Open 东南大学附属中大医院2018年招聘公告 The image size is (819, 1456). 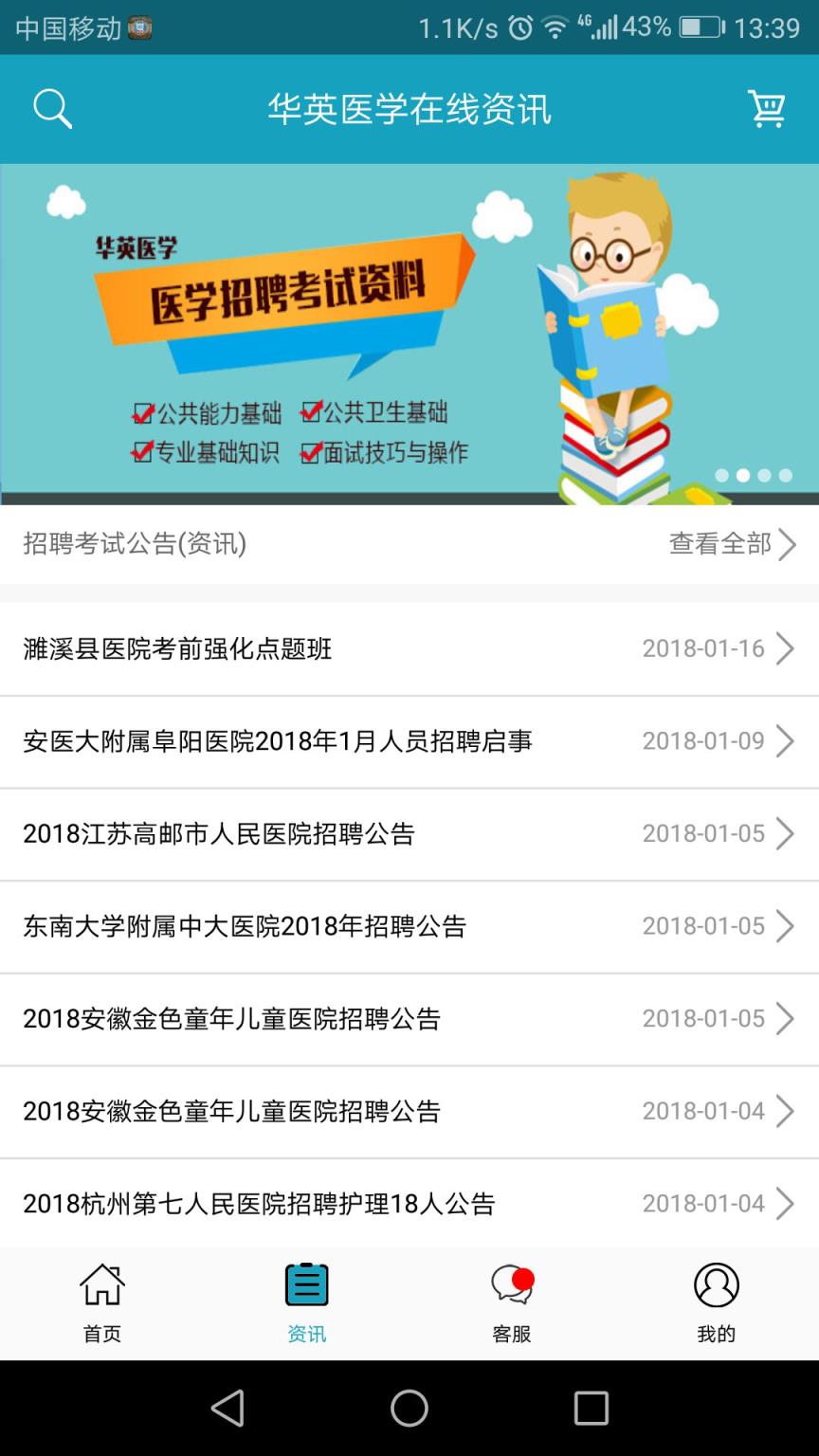[243, 926]
